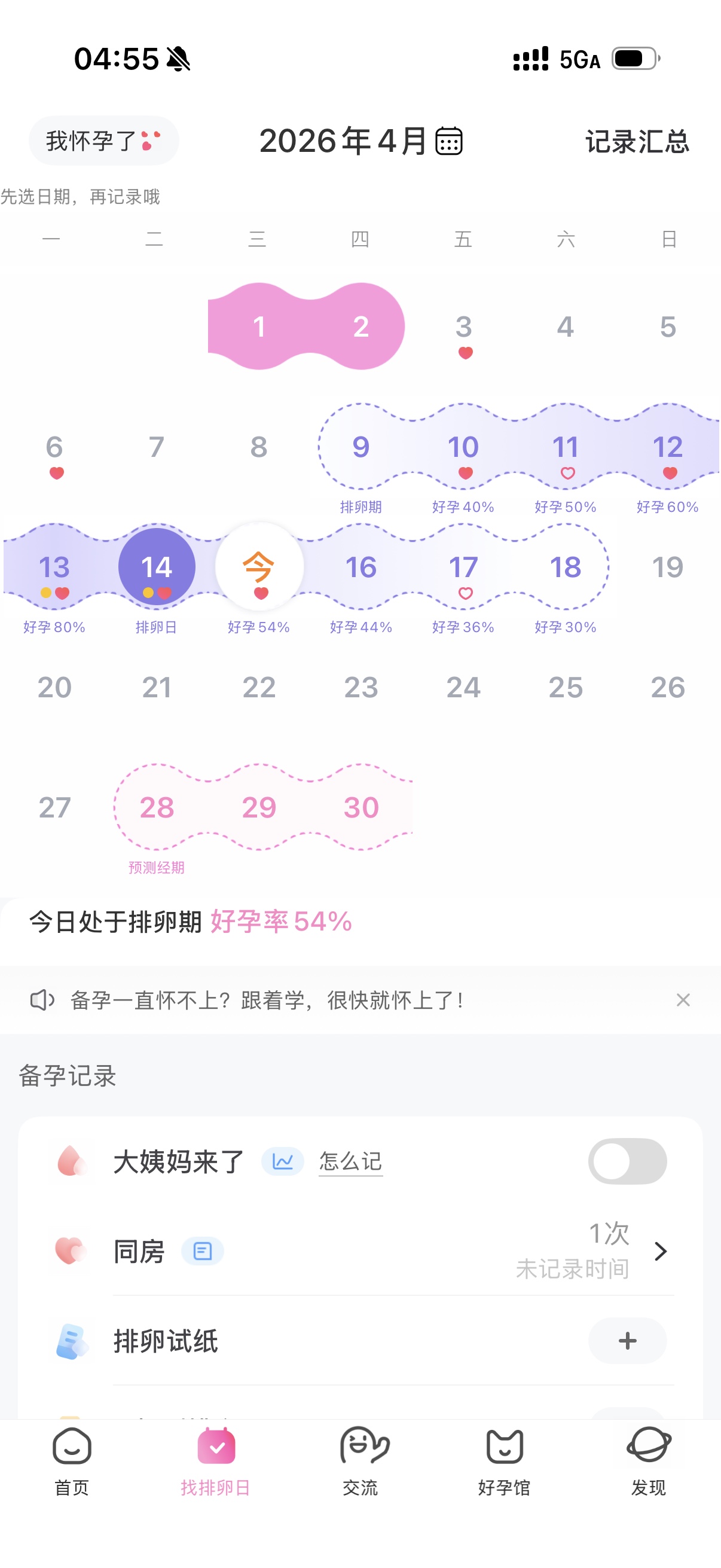Switch to the 交流 tab

pos(360,1461)
